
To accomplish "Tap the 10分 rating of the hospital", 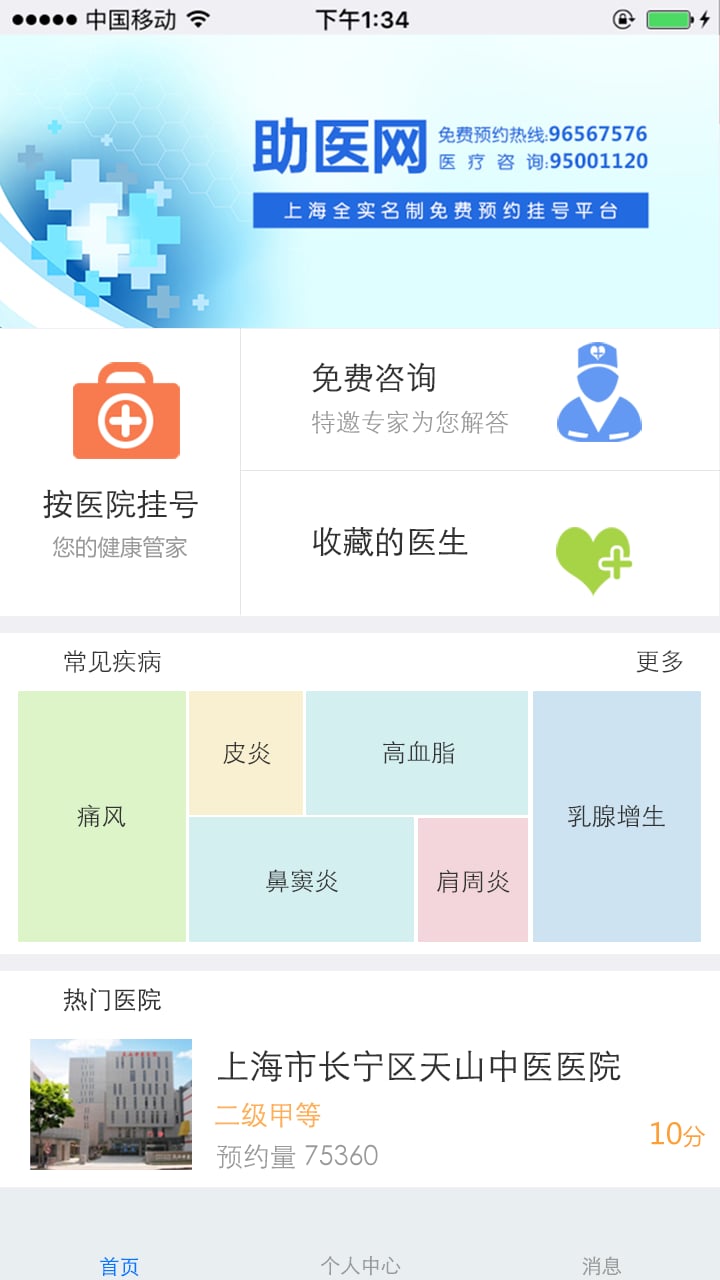I will tap(676, 1135).
